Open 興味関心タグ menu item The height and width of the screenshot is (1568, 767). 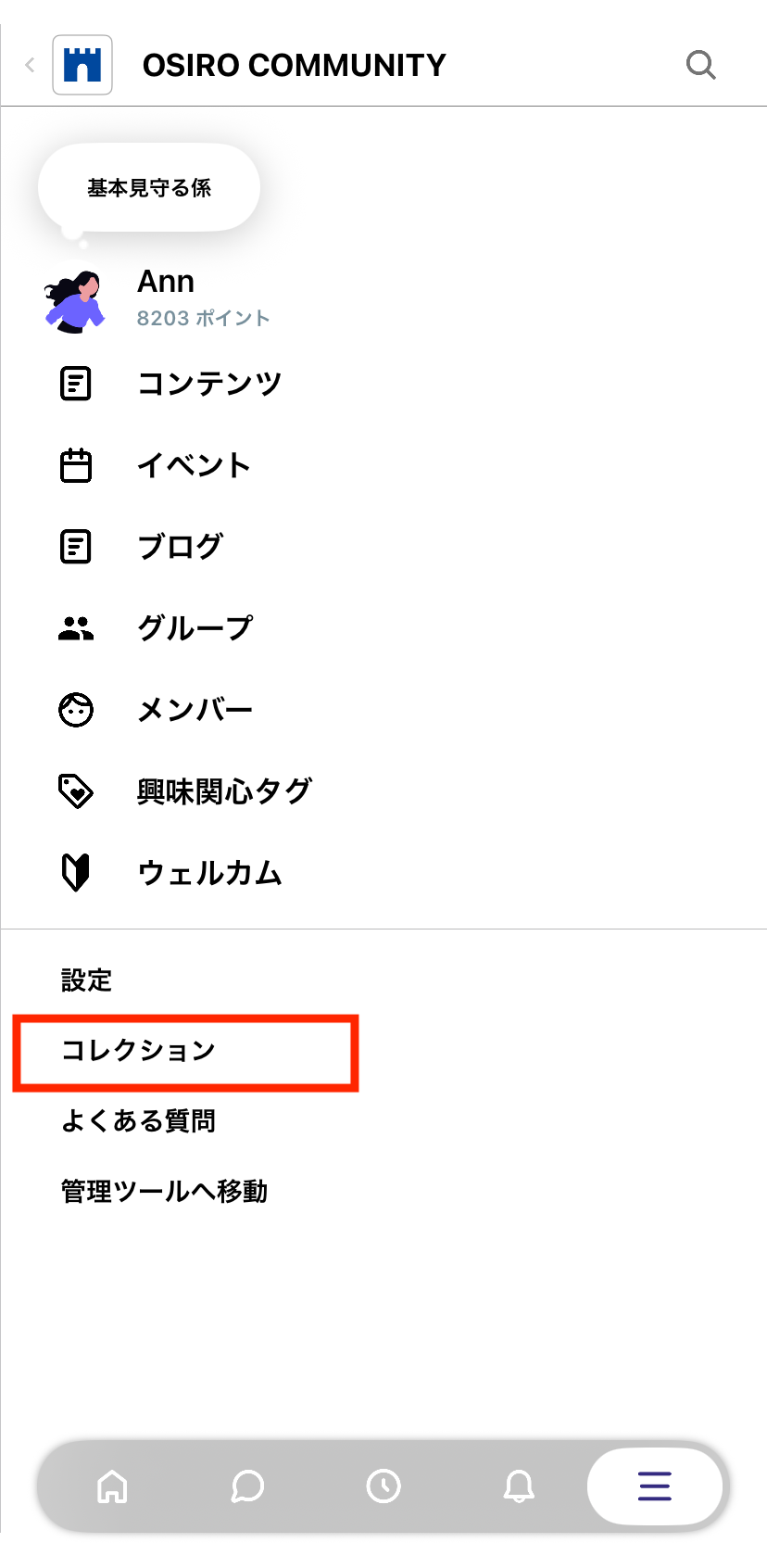coord(224,791)
